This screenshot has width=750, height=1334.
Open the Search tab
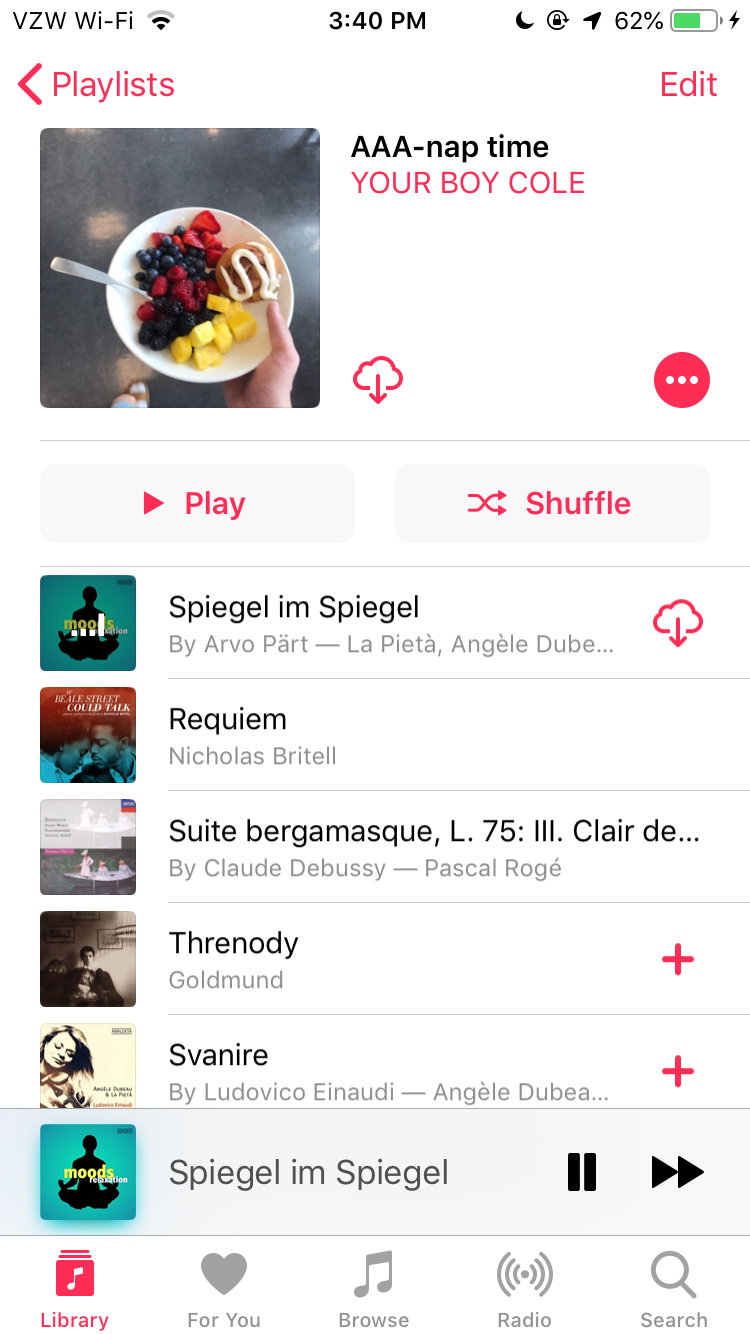pos(674,1290)
